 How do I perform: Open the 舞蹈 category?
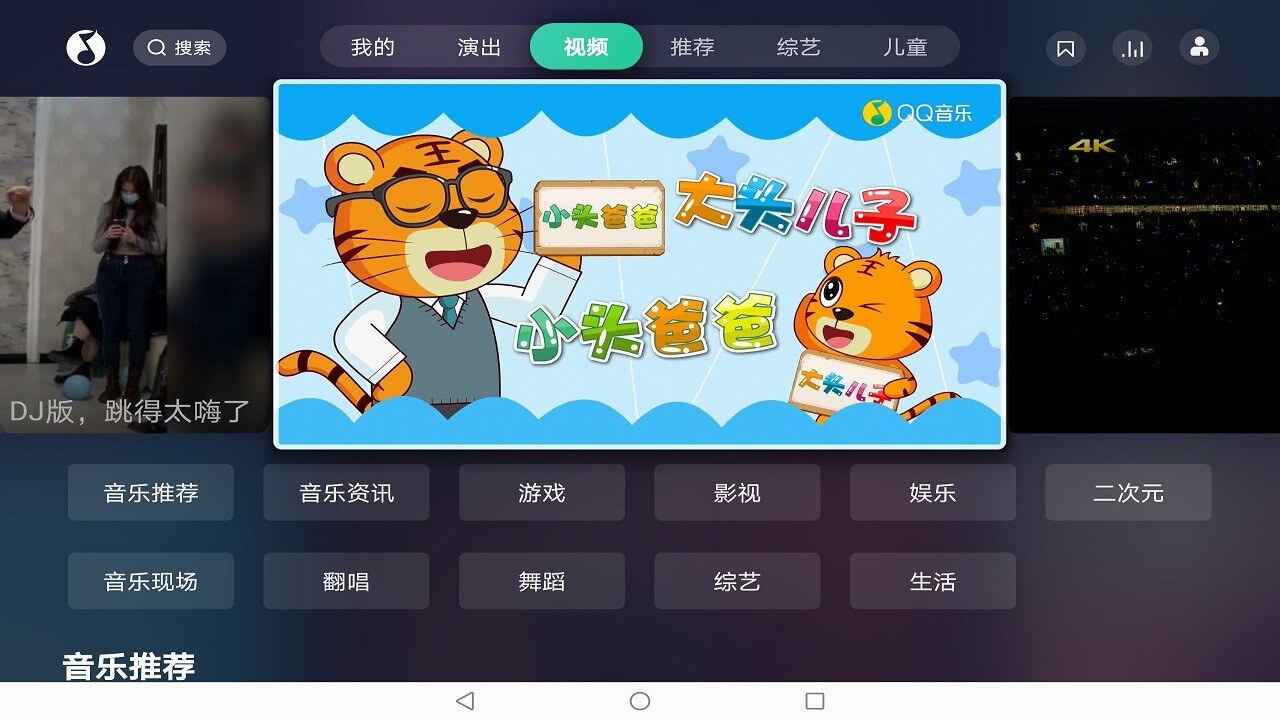coord(542,581)
